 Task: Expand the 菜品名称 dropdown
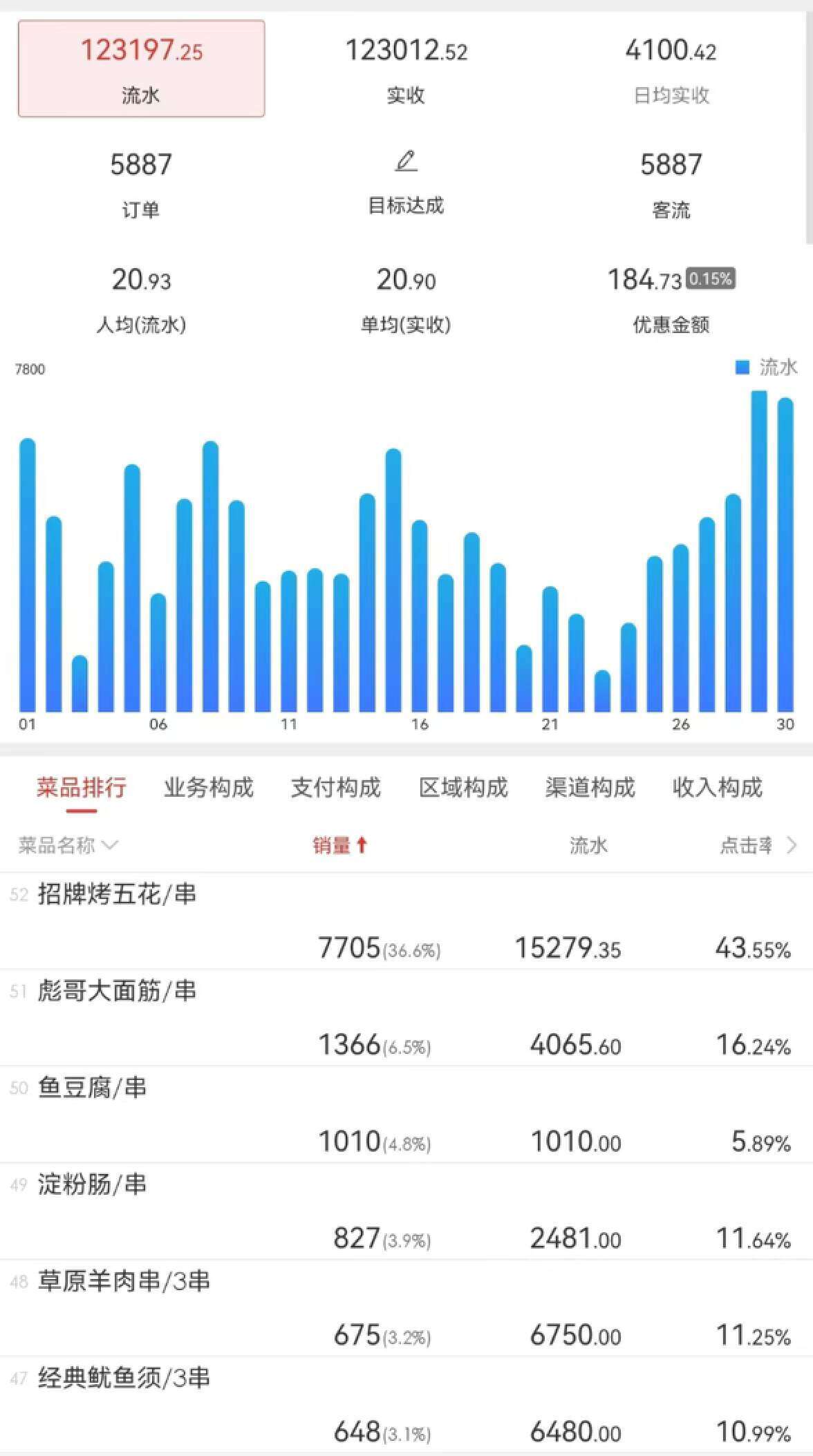[68, 845]
